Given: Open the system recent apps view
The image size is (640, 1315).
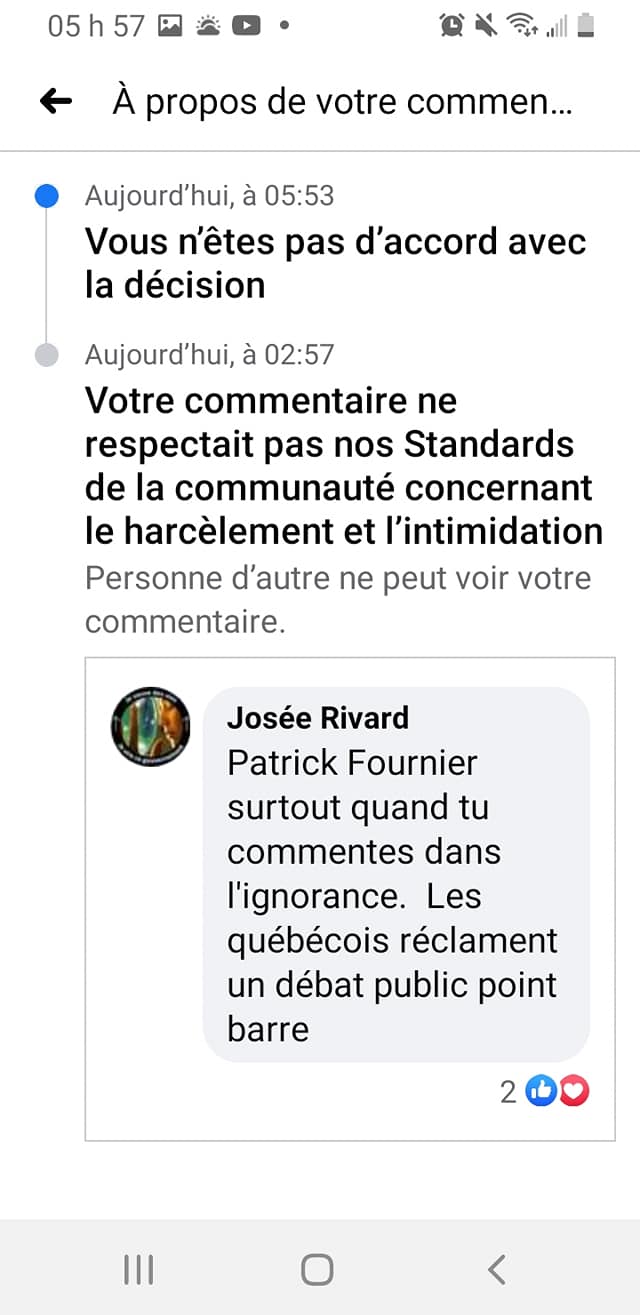Looking at the screenshot, I should [138, 1269].
